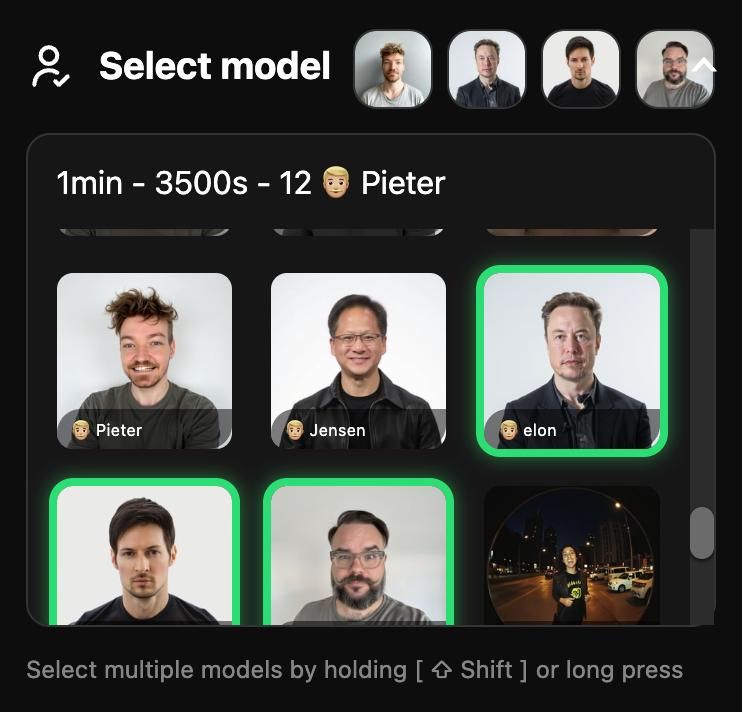742x712 pixels.
Task: Tap the night street fisheye model card
Action: [572, 555]
